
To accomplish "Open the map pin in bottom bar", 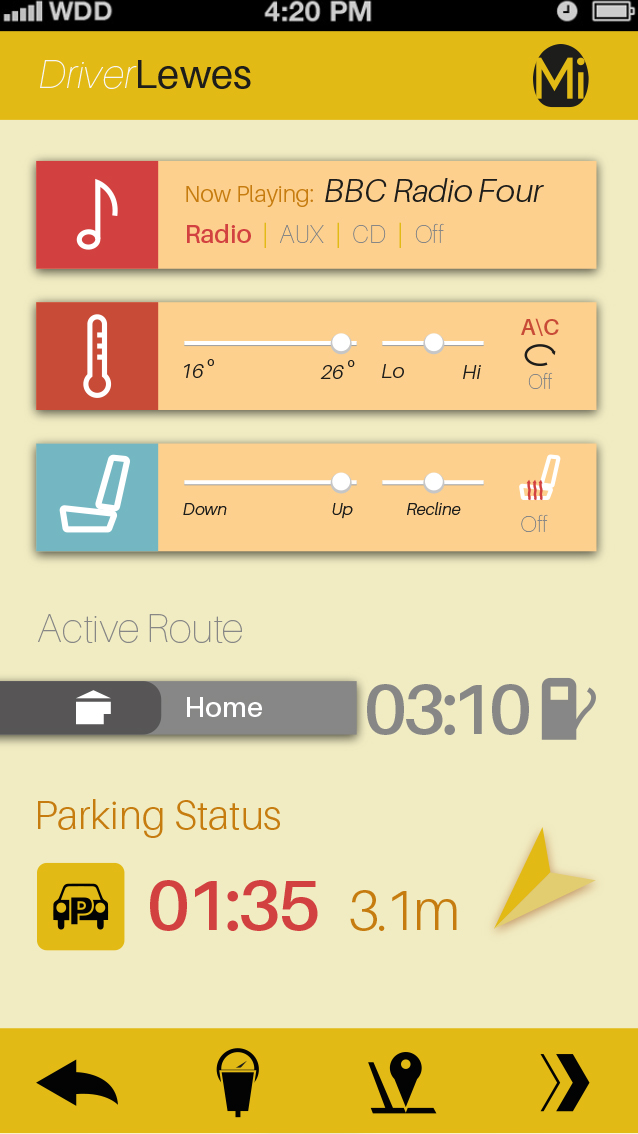I will (x=402, y=1083).
